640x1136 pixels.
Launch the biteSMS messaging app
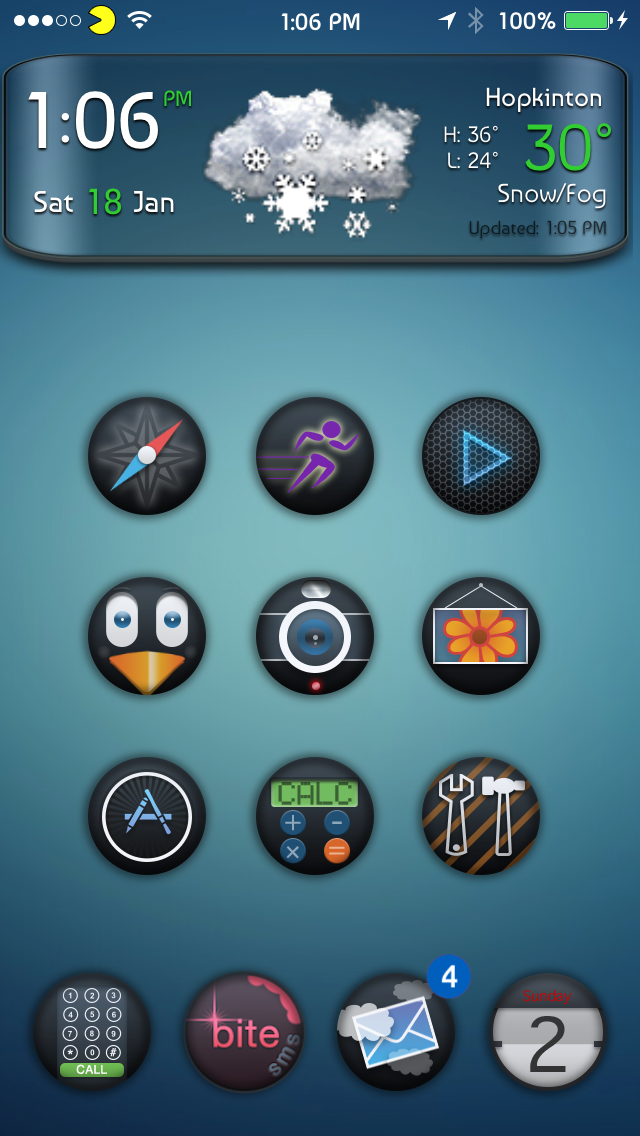pos(244,1032)
